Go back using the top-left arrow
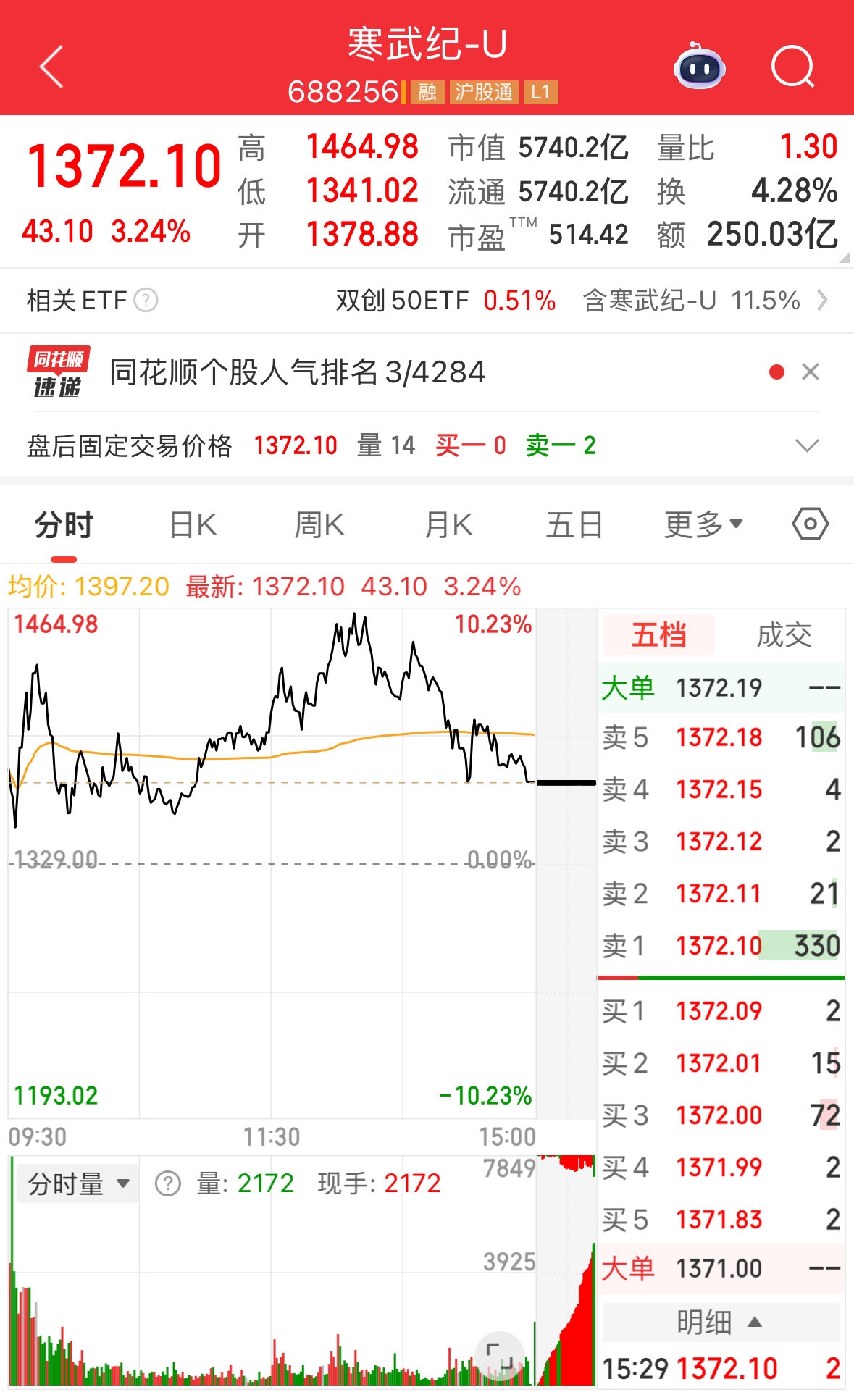The image size is (854, 1400). coord(51,67)
